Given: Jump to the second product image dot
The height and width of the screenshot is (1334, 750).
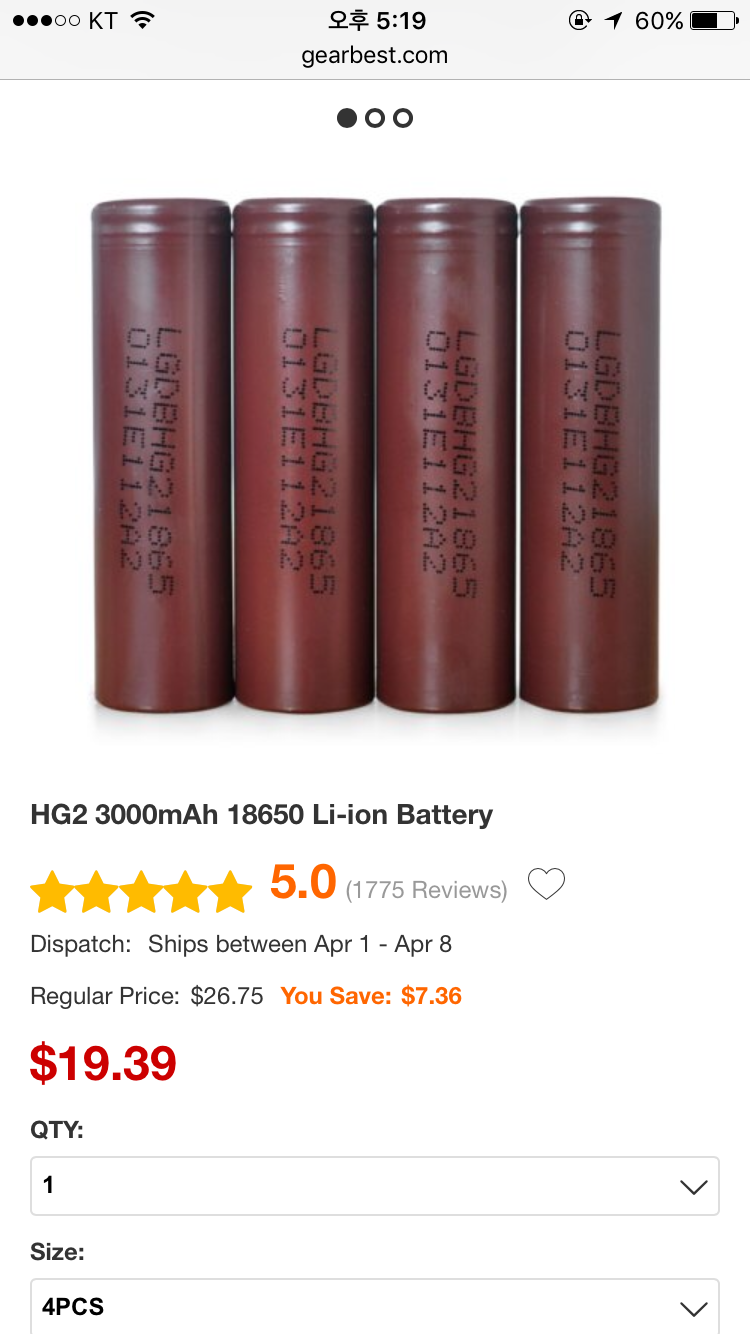Looking at the screenshot, I should [375, 118].
